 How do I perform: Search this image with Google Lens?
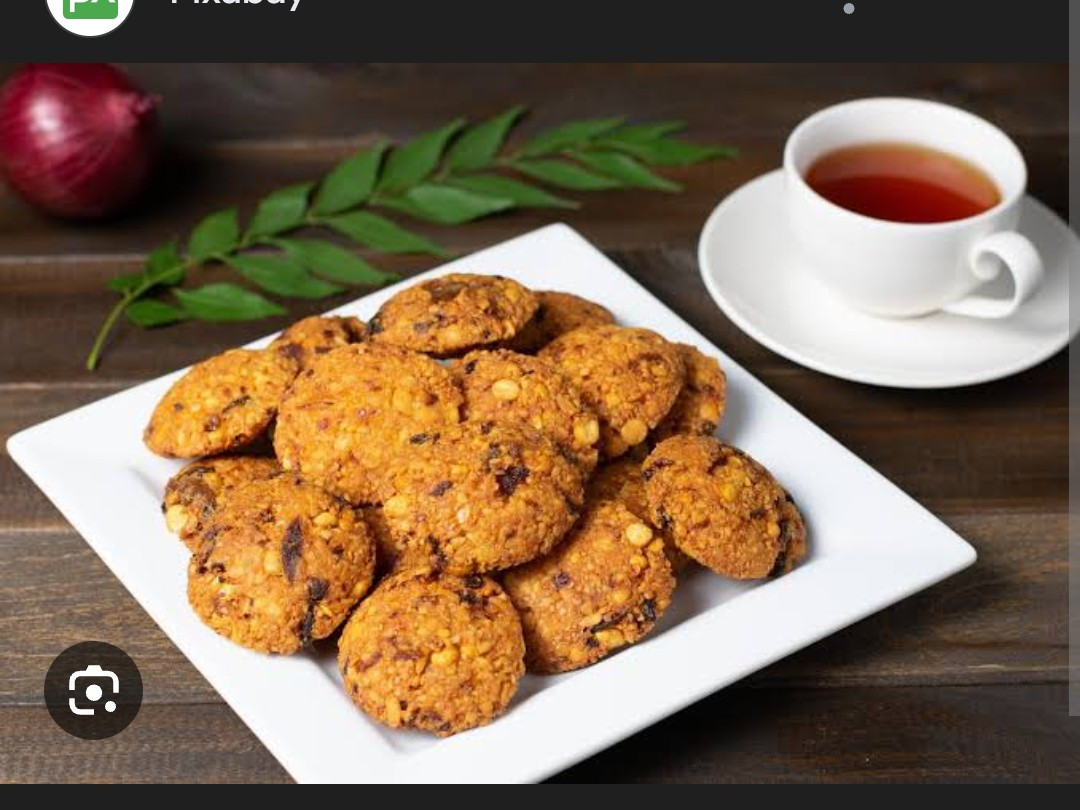click(93, 690)
